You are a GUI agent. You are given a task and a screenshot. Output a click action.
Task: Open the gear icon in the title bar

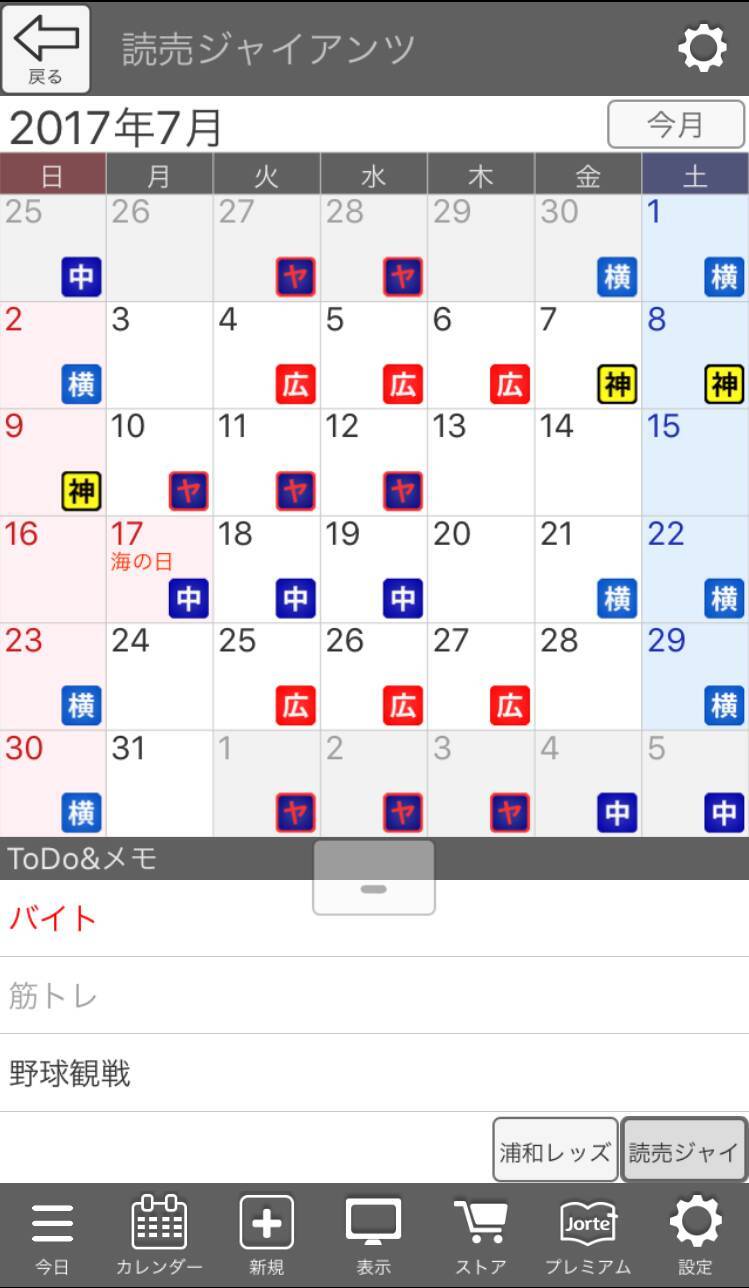point(702,47)
